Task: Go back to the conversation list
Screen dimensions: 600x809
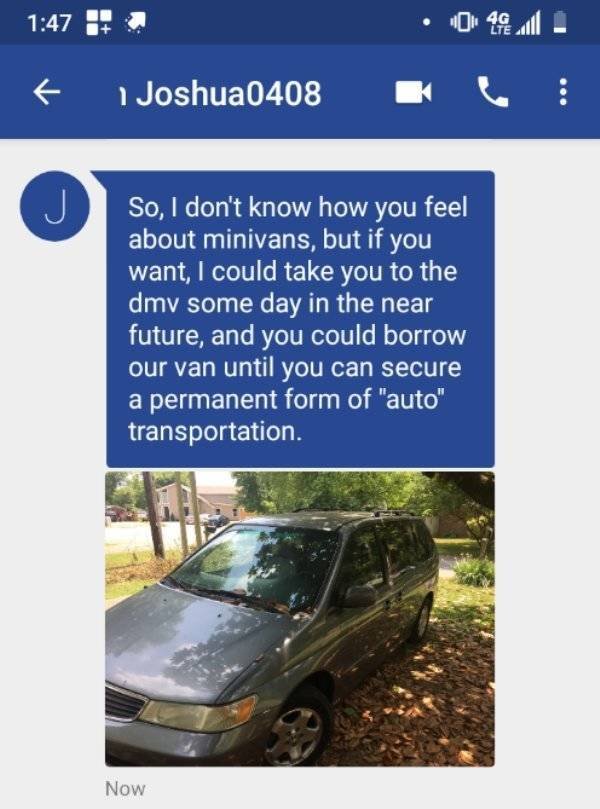Action: click(44, 94)
